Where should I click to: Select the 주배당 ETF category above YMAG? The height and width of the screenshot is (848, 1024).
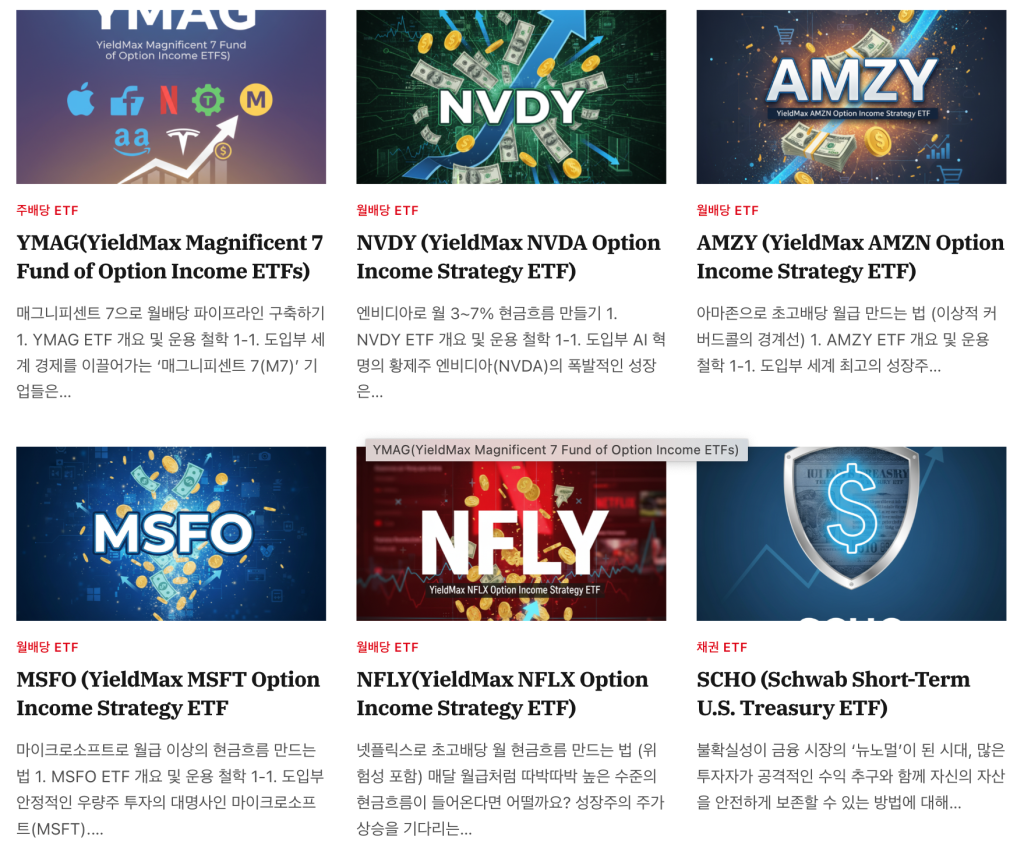(47, 211)
